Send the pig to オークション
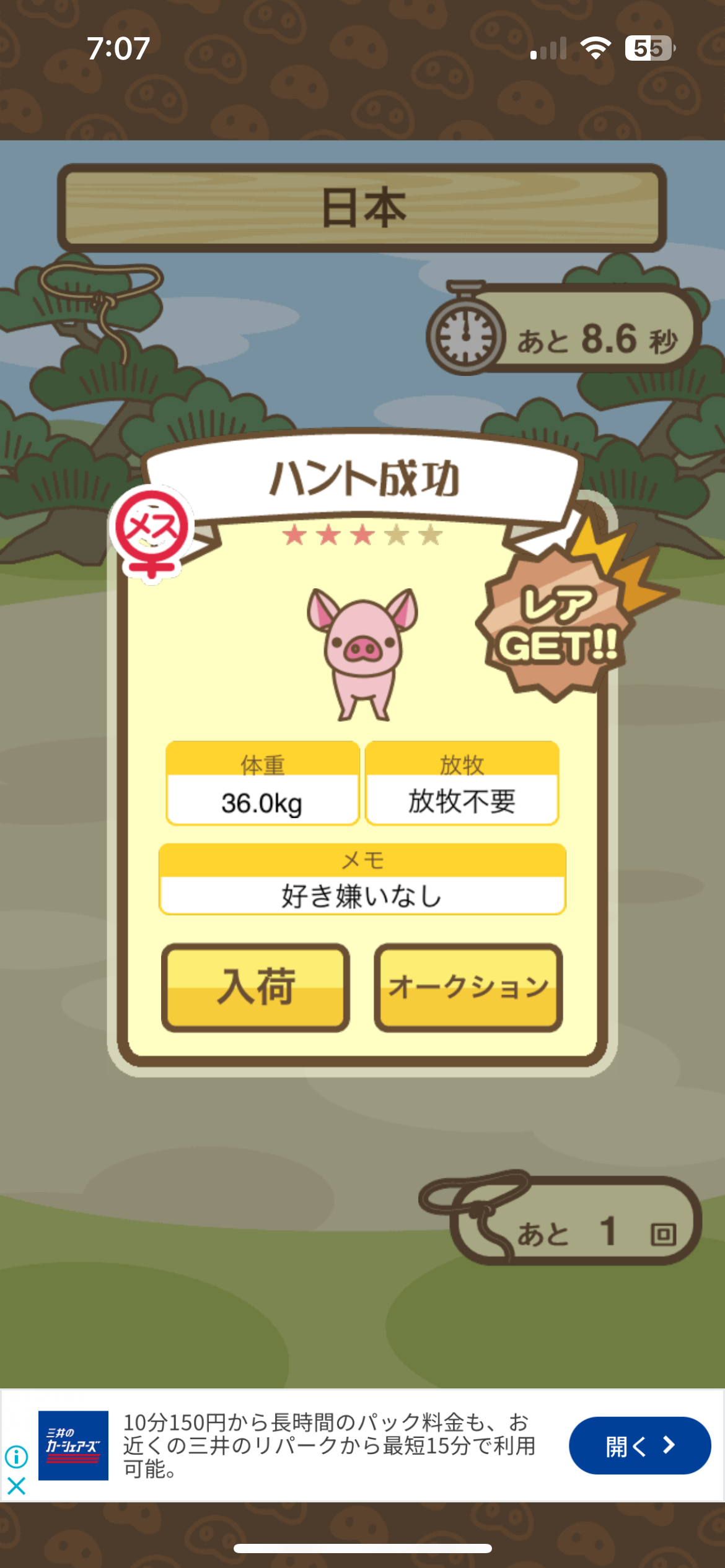725x1568 pixels. [x=468, y=987]
